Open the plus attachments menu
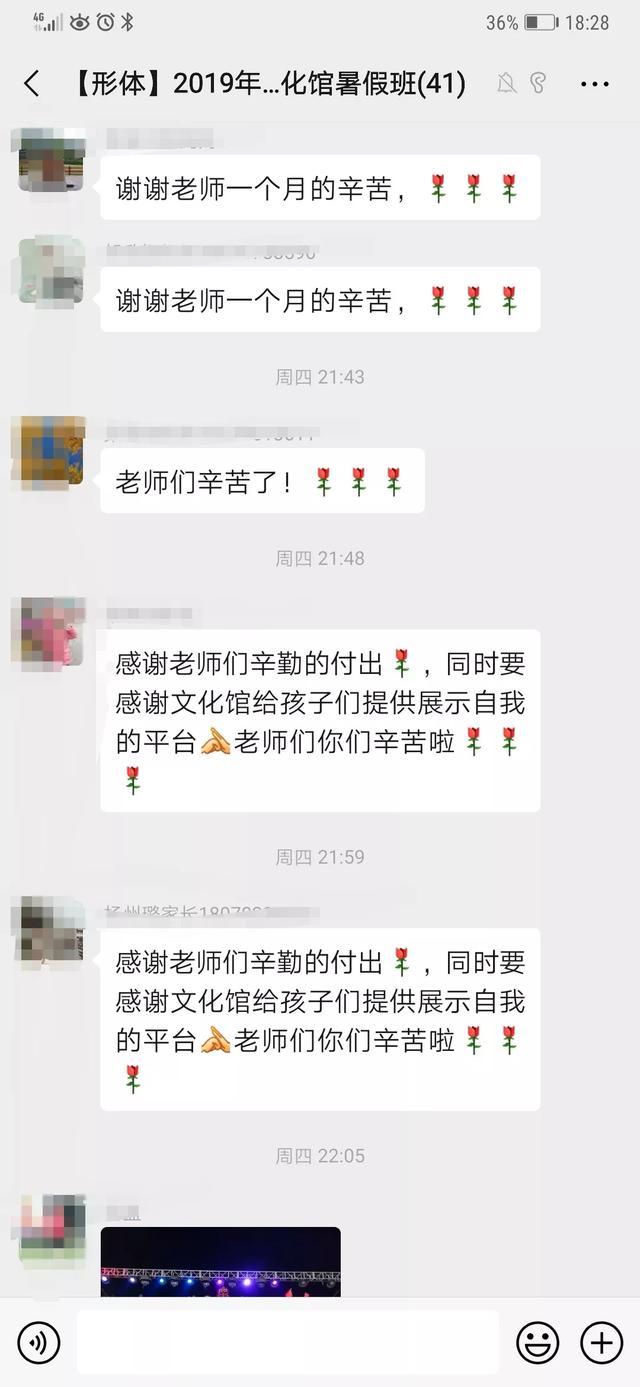The height and width of the screenshot is (1387, 640). tap(601, 1343)
